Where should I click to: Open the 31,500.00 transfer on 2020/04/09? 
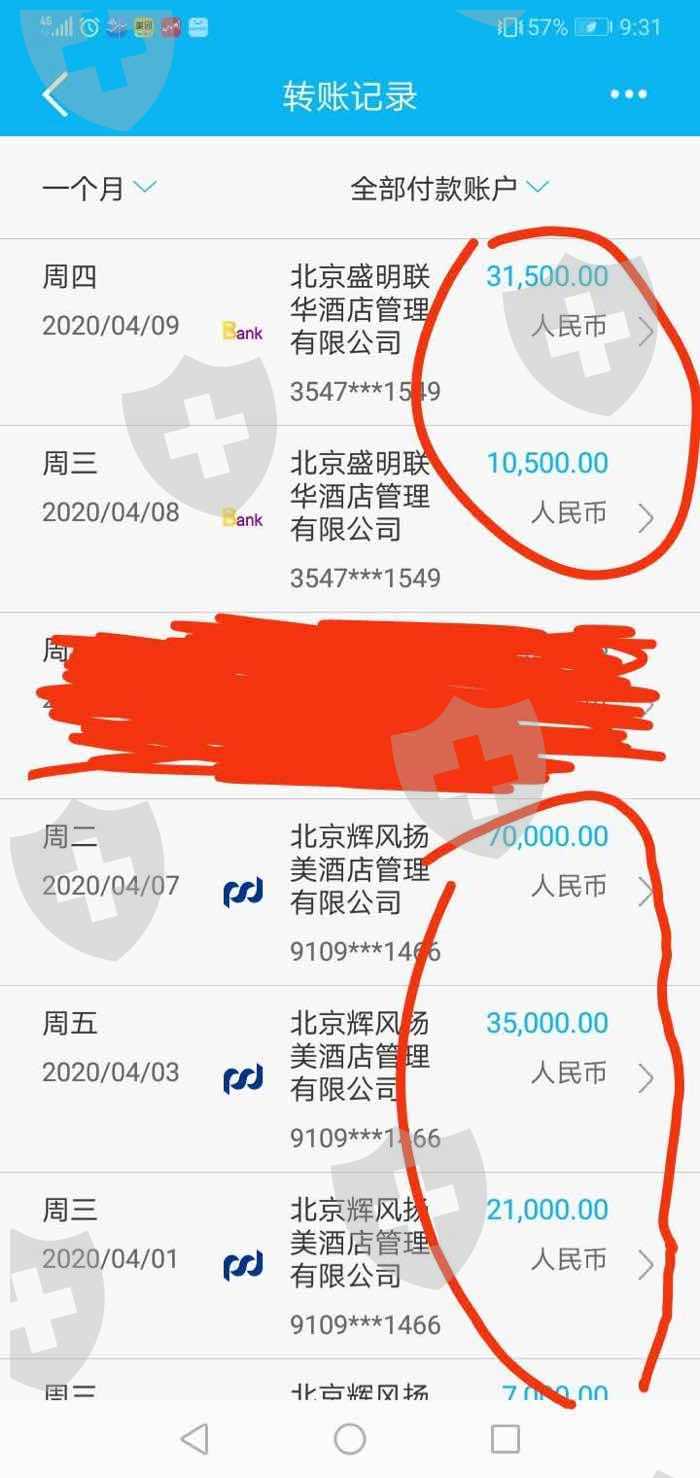[x=350, y=333]
